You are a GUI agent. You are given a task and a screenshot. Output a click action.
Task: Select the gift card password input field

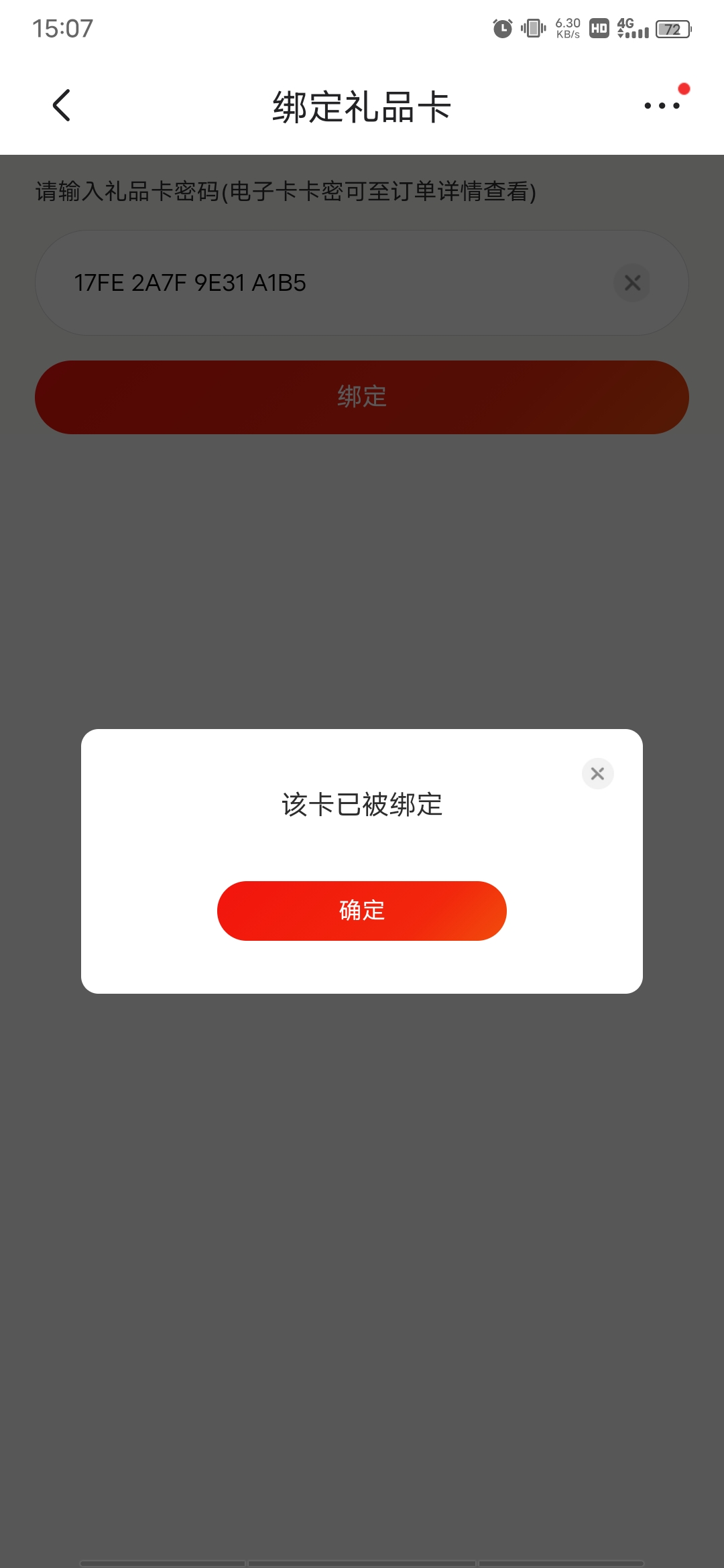[x=361, y=283]
